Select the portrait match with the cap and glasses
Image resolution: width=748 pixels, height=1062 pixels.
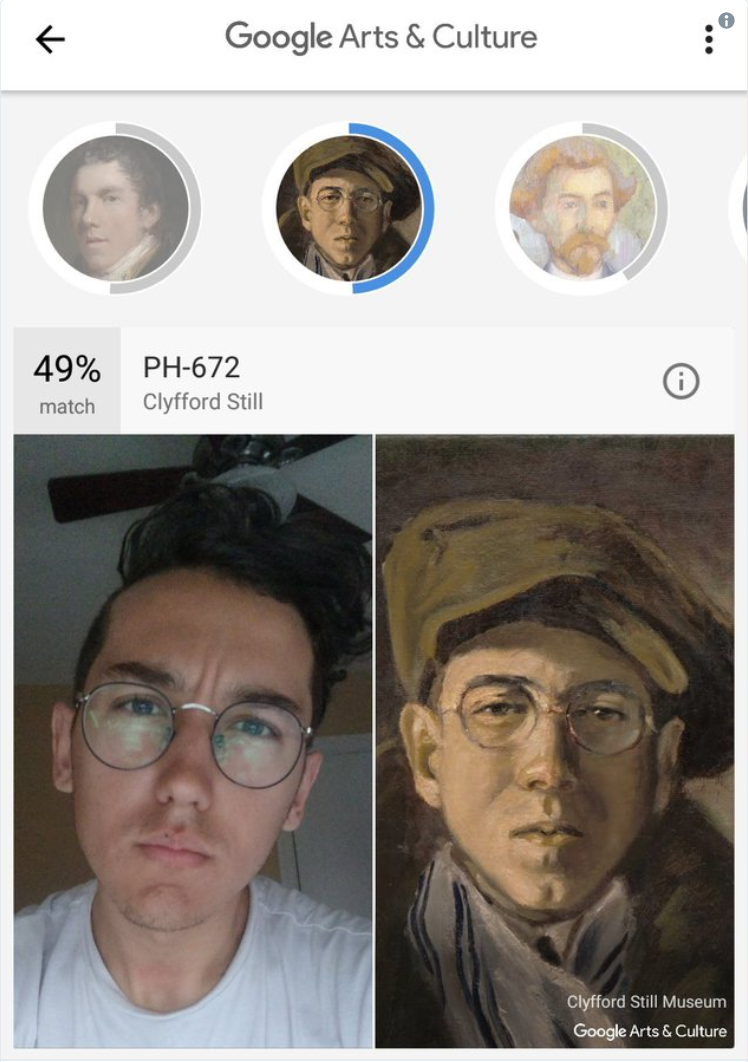pos(349,208)
